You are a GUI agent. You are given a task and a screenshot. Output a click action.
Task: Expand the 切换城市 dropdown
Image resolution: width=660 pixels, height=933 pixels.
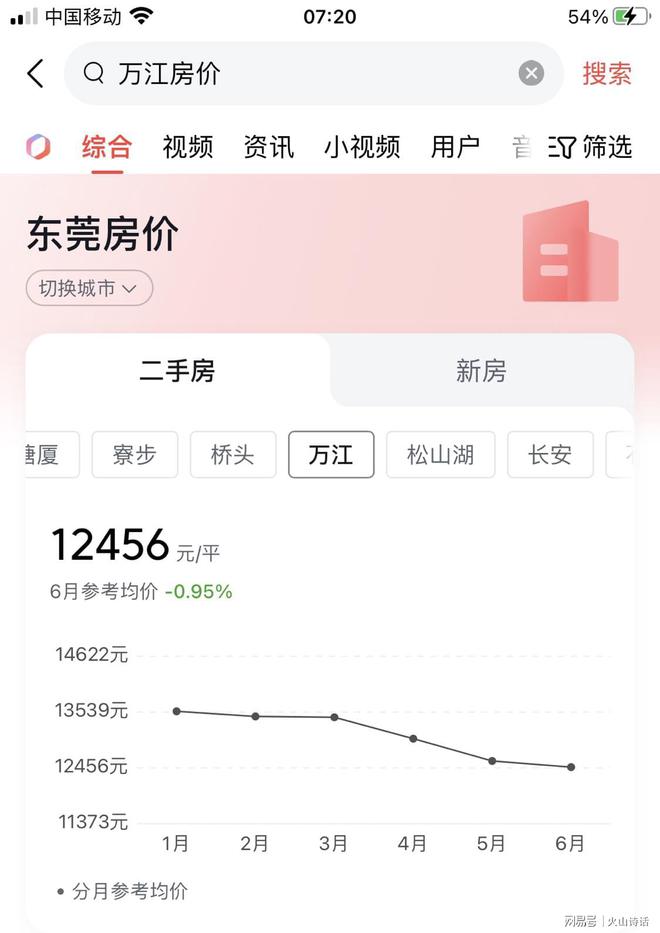(89, 288)
